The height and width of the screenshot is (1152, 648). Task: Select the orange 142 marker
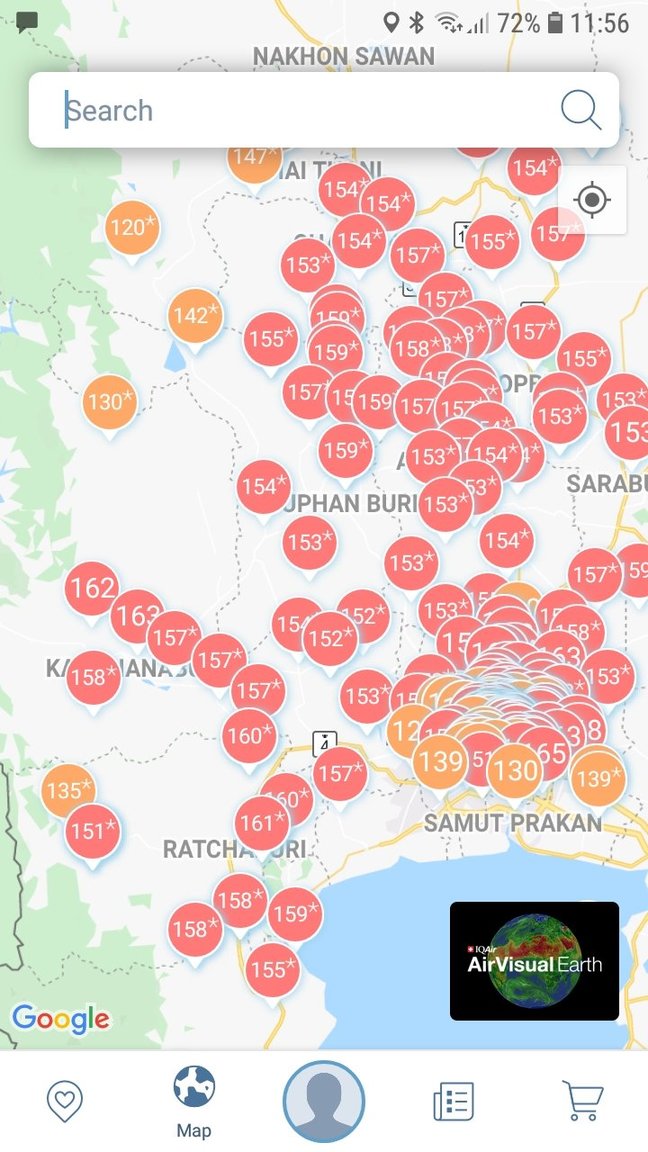[x=195, y=316]
